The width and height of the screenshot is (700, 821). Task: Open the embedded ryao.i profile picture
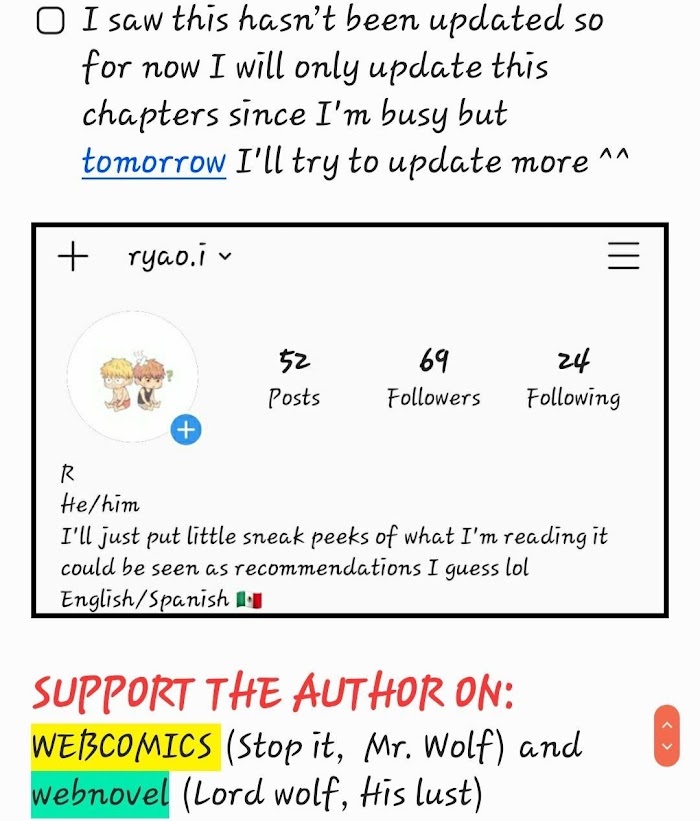133,376
